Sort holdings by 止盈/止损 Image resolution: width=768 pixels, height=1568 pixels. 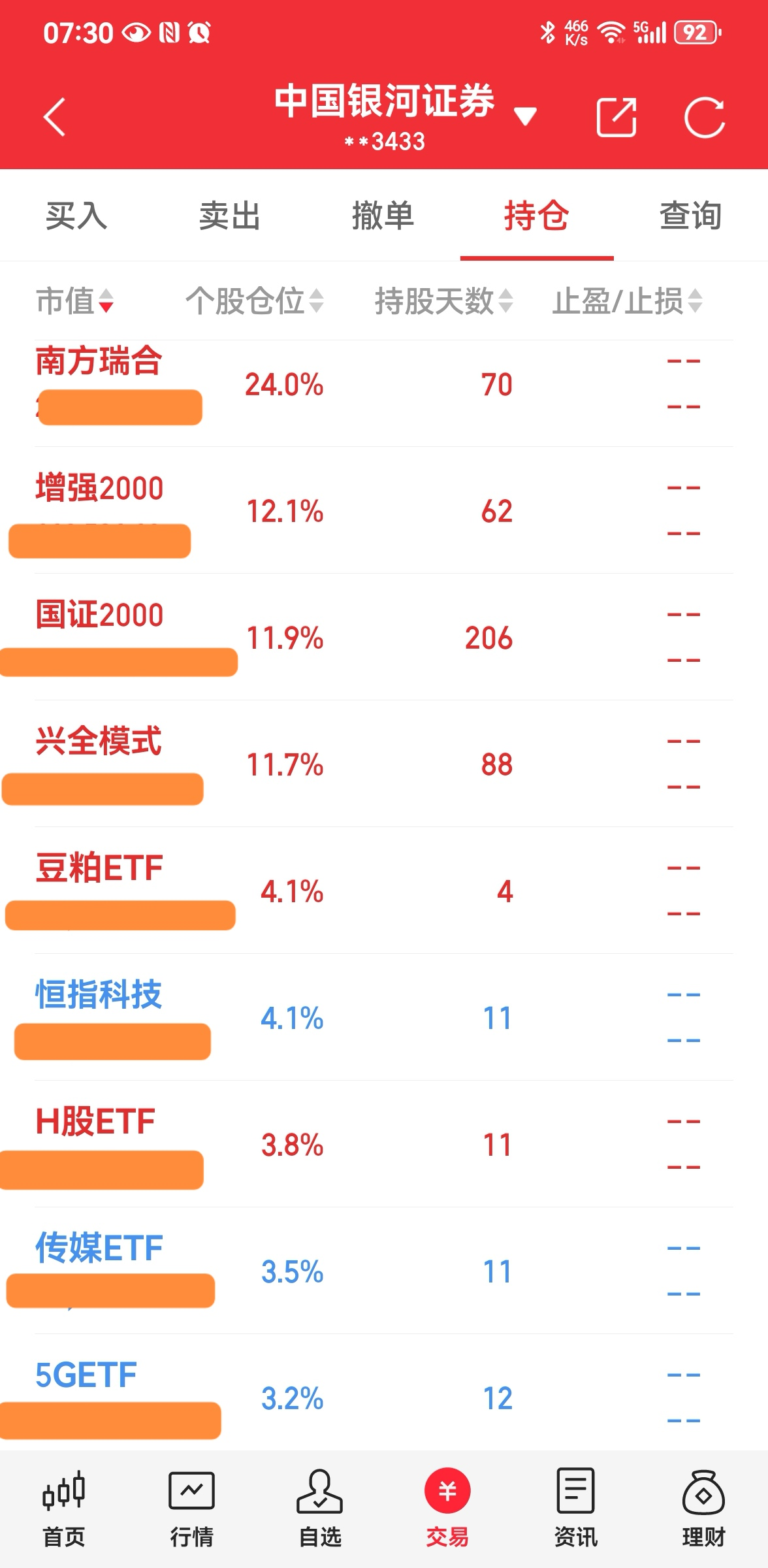tap(627, 301)
